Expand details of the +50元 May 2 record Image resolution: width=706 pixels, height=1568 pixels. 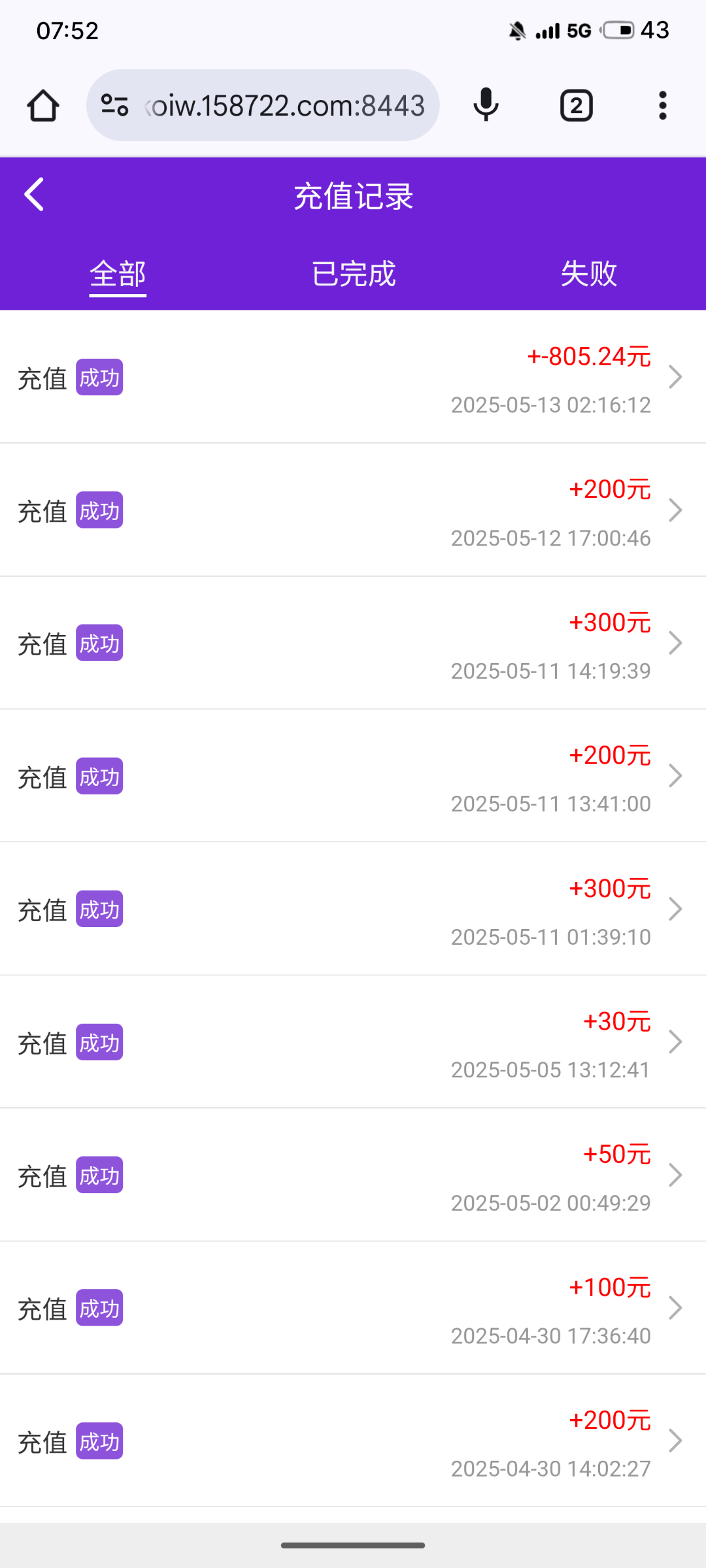(676, 1175)
